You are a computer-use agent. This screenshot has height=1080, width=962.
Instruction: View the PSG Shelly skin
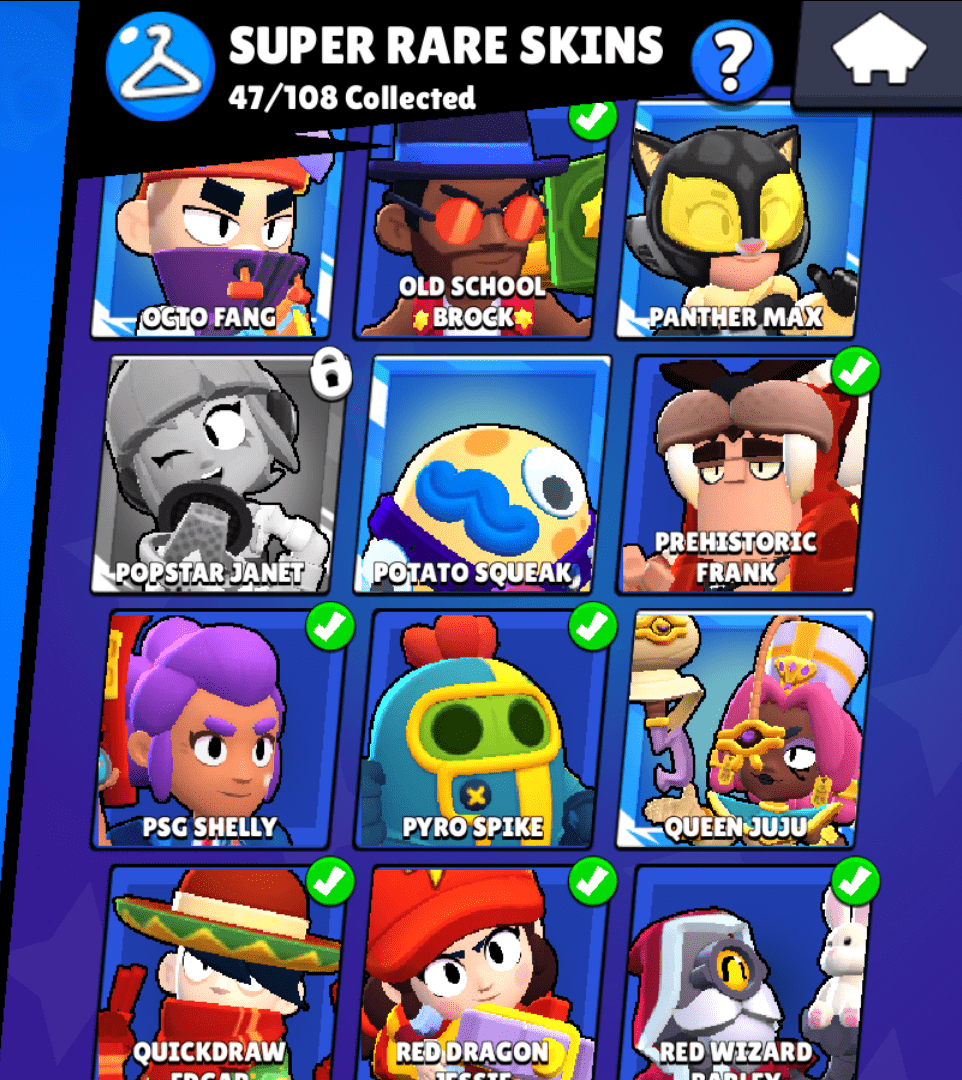click(222, 730)
